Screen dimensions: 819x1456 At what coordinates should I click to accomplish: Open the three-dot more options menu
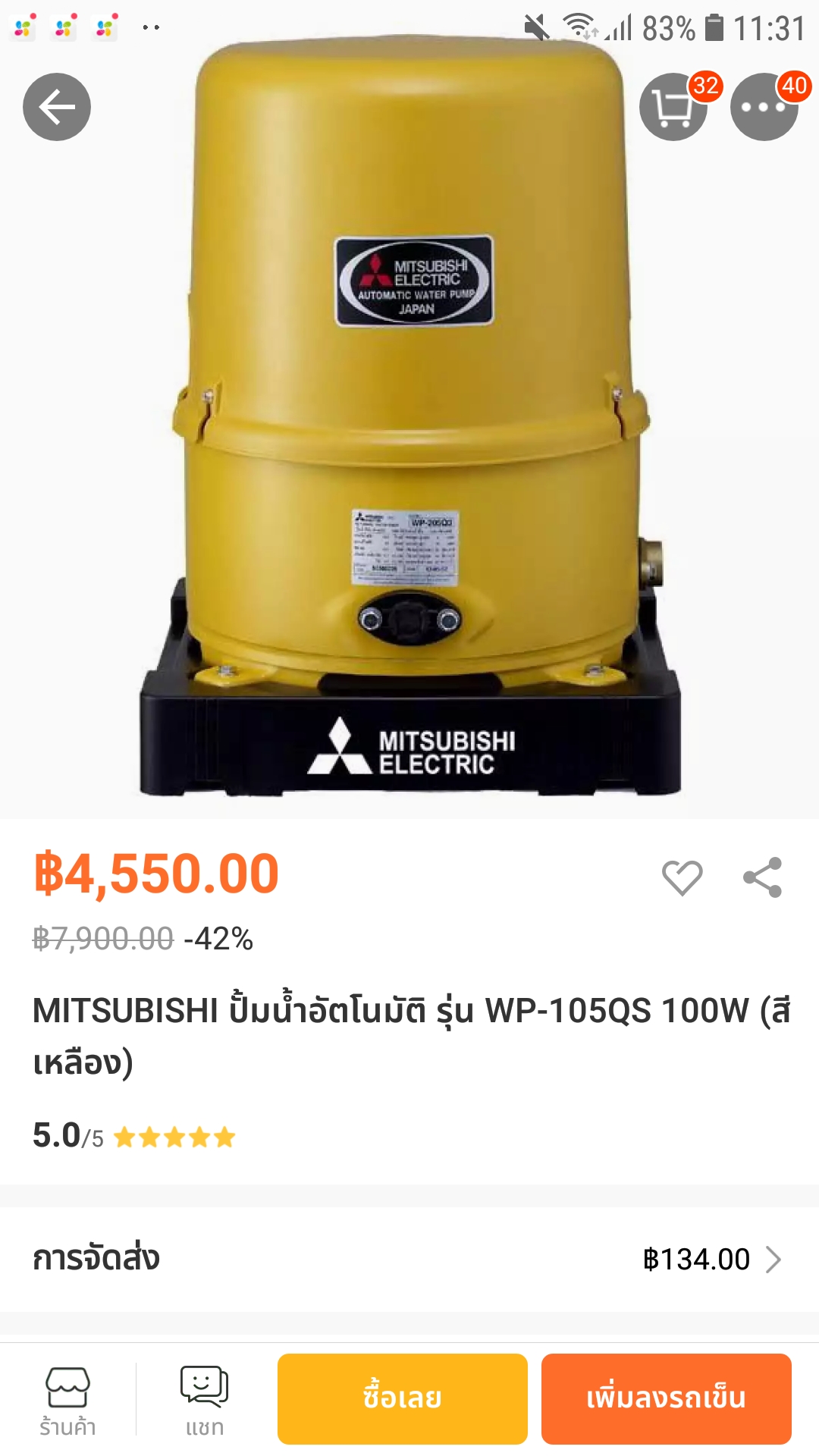pyautogui.click(x=764, y=107)
